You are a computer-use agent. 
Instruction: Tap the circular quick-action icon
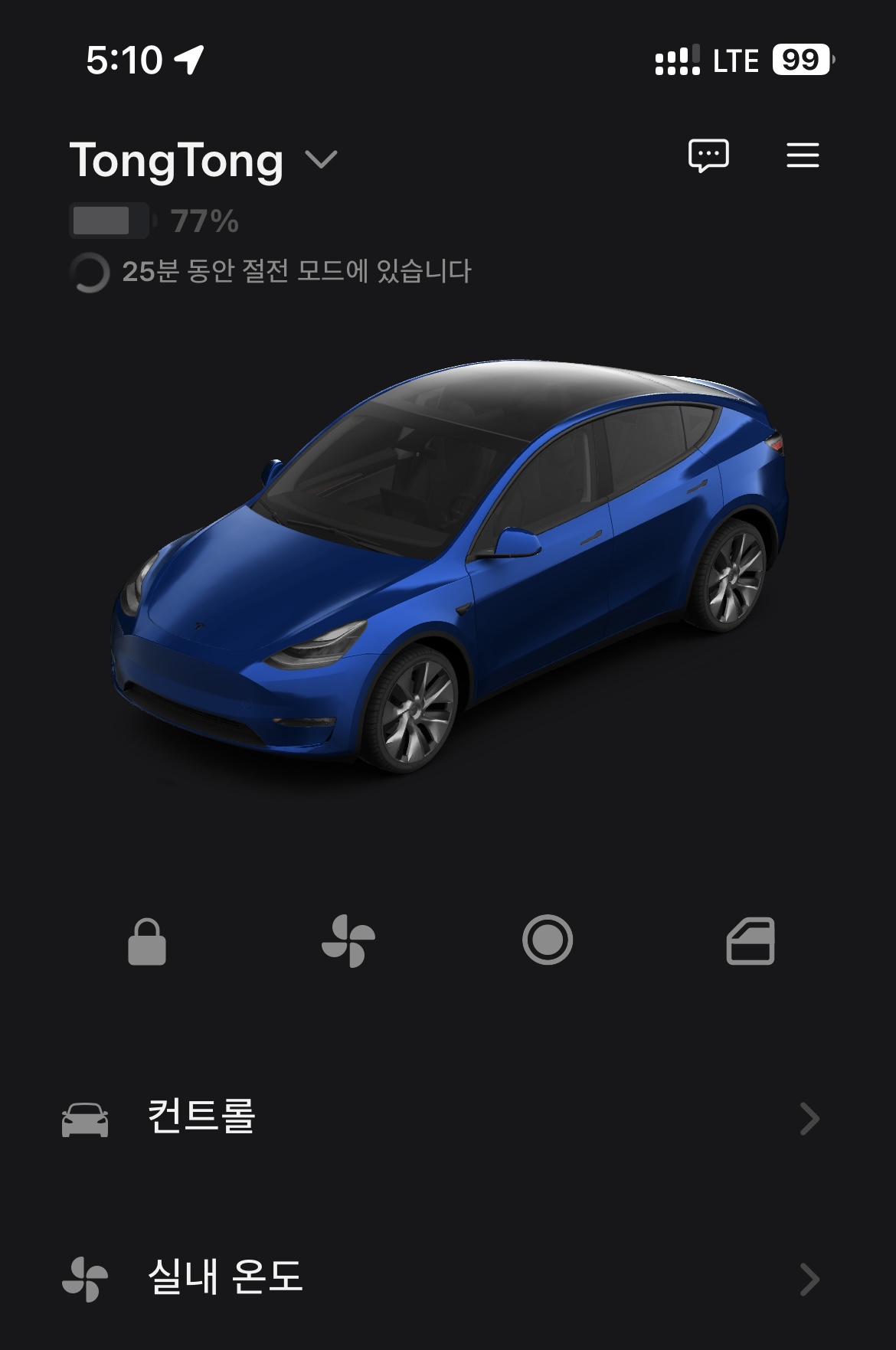pyautogui.click(x=548, y=940)
